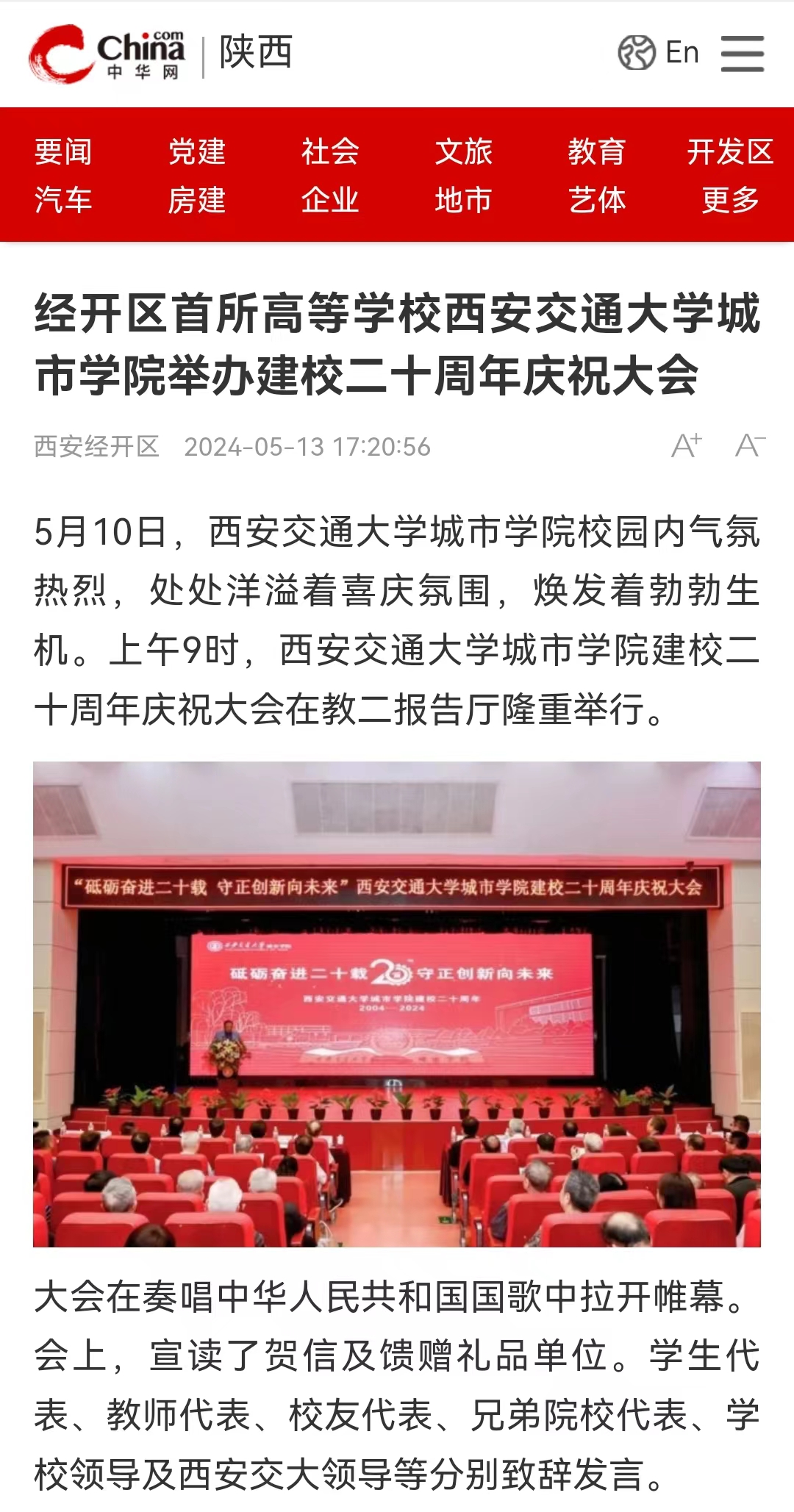
Task: Decrease article font size with A-
Action: (x=750, y=445)
